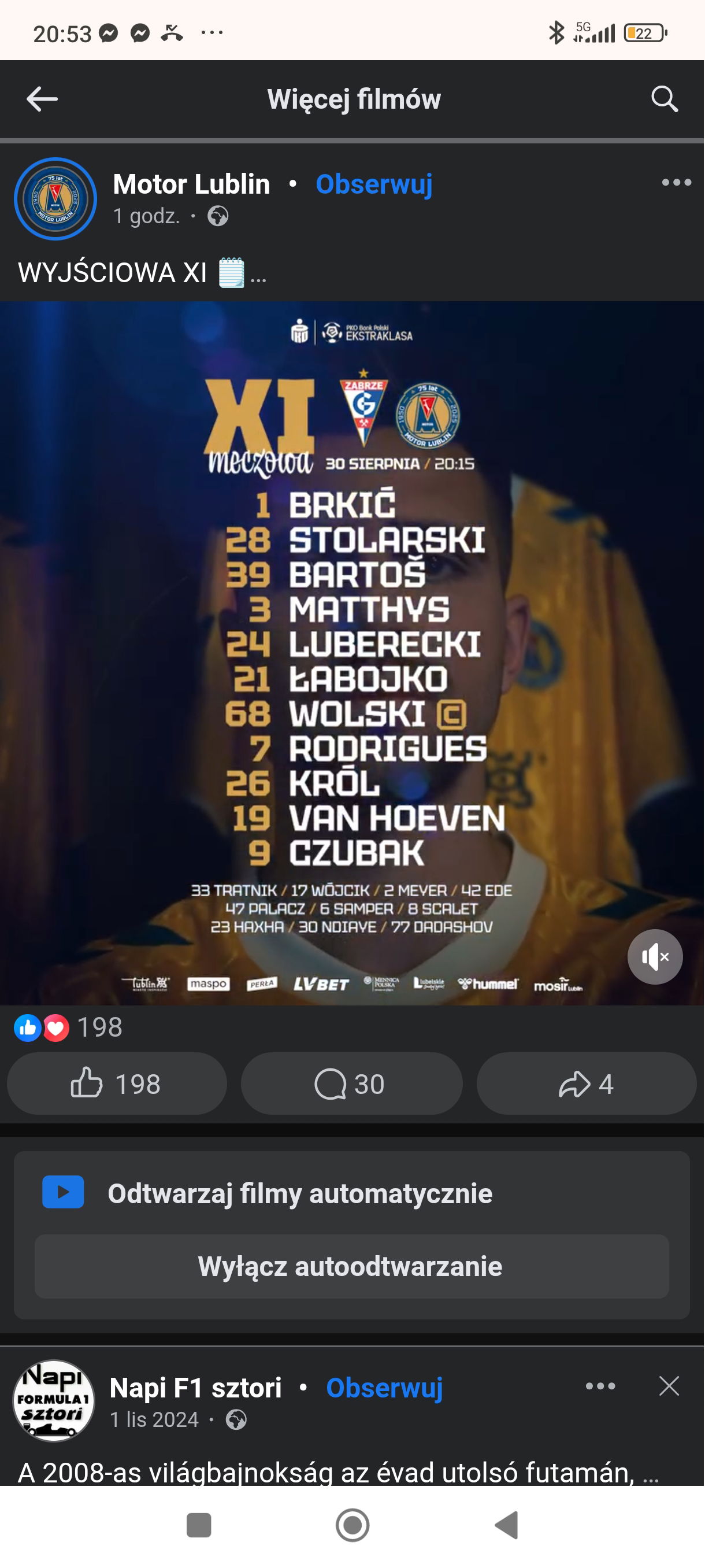The image size is (705, 1568).
Task: Open comments on Motor Lublin's post
Action: (x=351, y=1084)
